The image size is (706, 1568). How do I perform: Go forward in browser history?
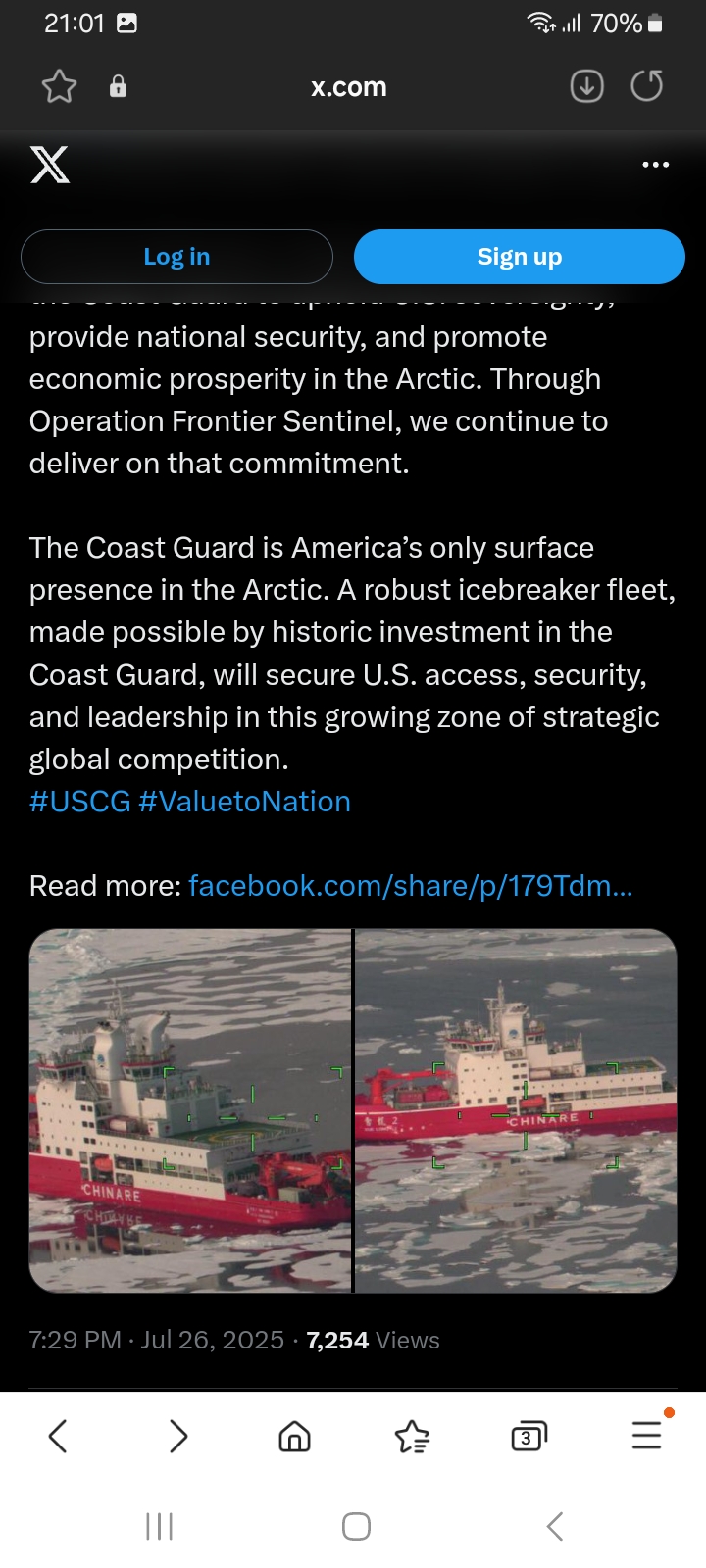(x=177, y=1437)
